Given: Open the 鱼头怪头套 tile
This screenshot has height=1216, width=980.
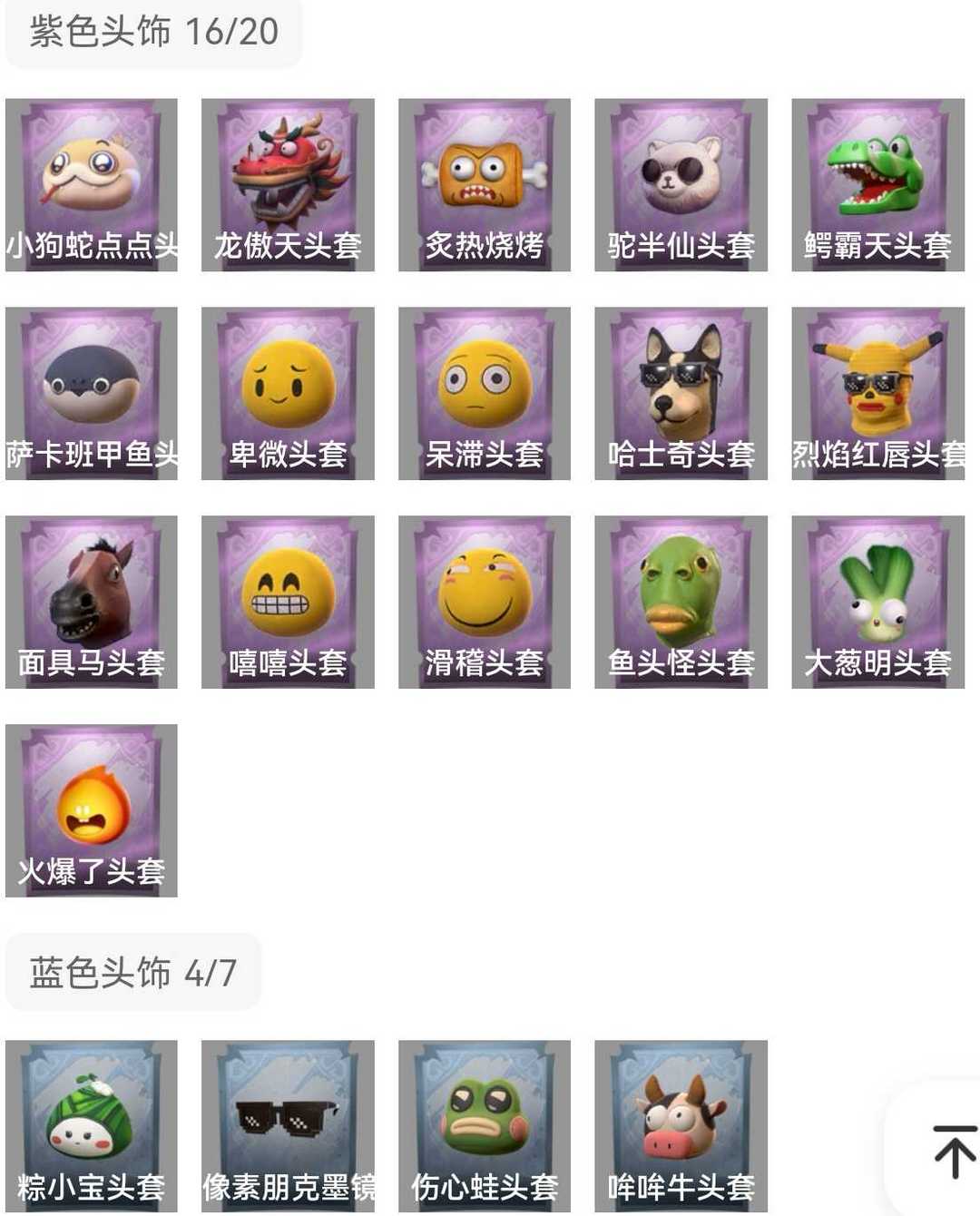Looking at the screenshot, I should pos(681,603).
